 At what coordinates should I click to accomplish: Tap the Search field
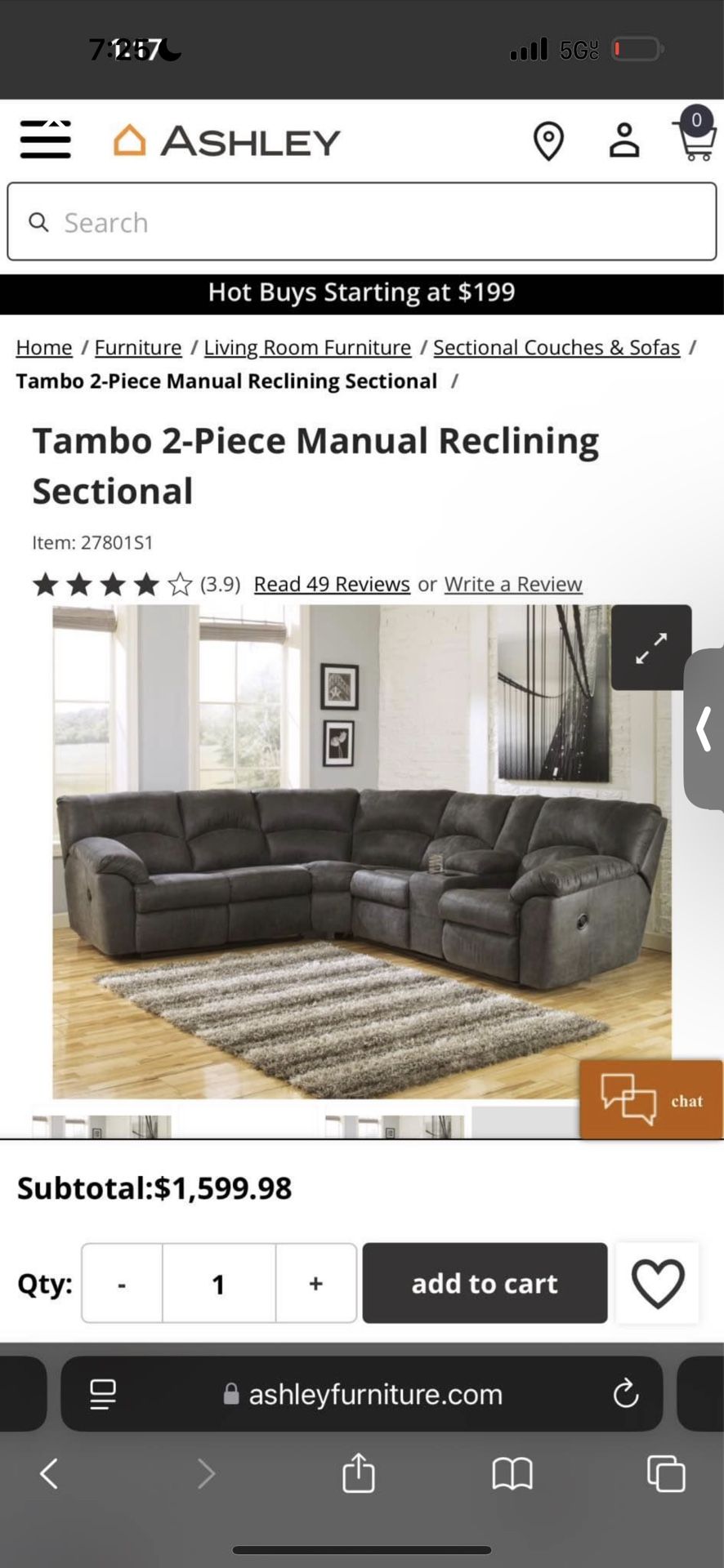coord(361,222)
